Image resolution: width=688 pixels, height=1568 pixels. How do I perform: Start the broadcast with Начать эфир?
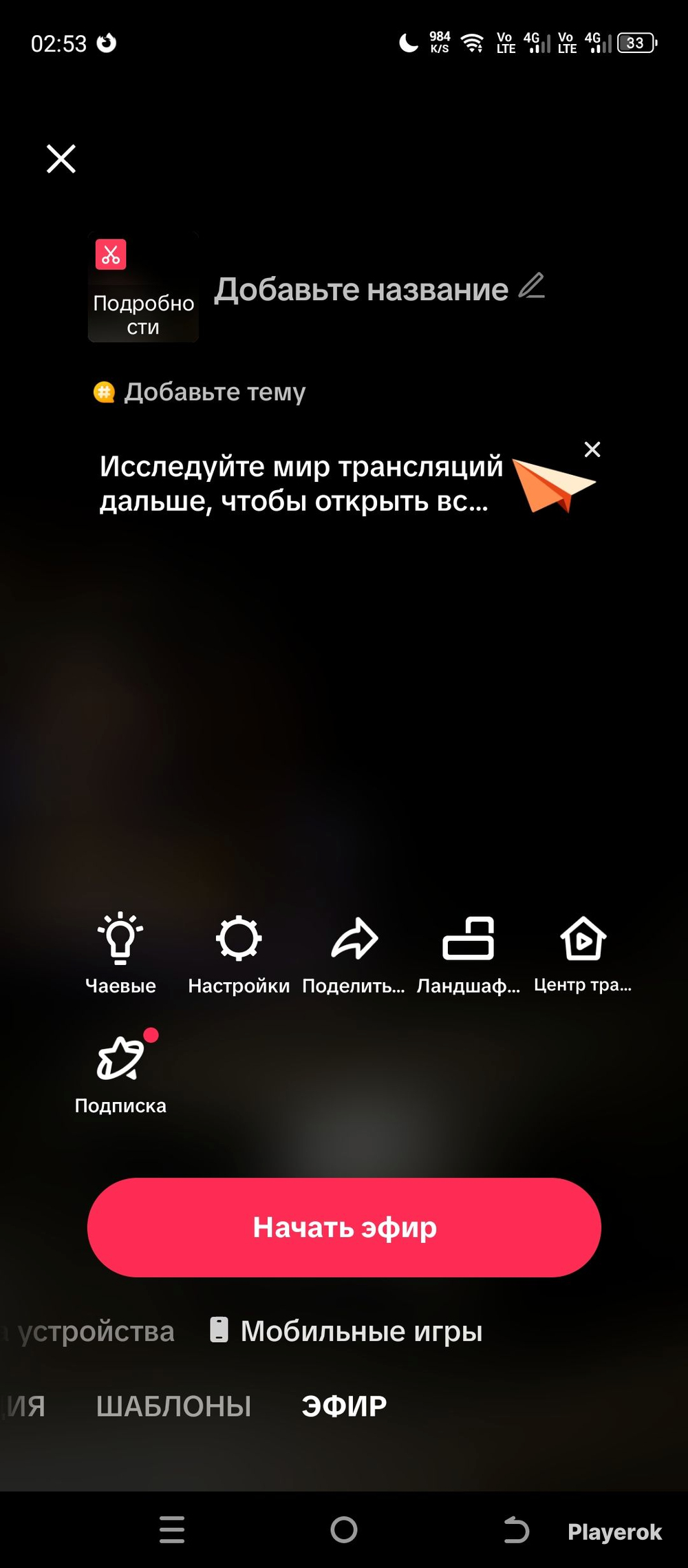344,1228
